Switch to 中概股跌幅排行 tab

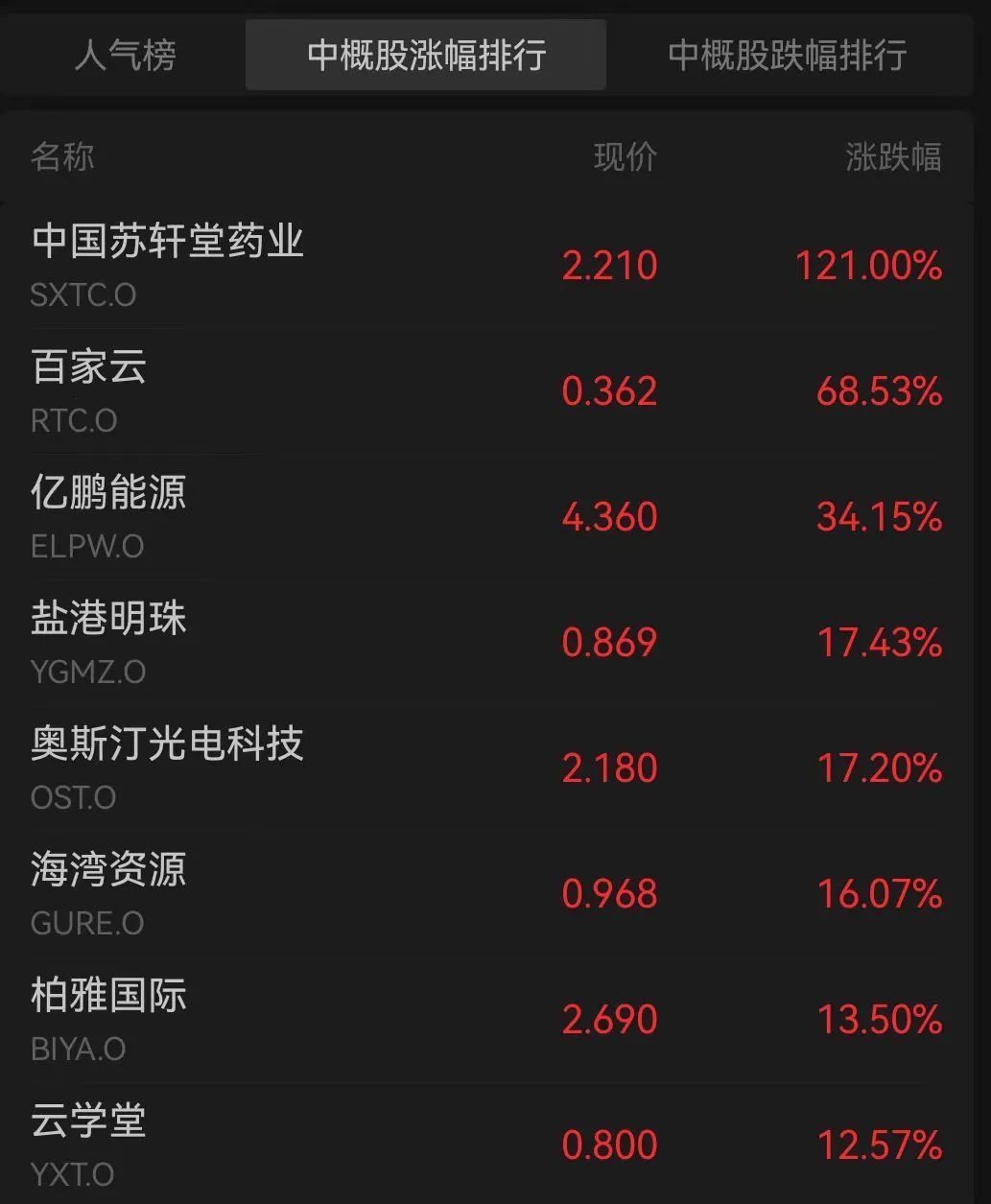click(787, 55)
